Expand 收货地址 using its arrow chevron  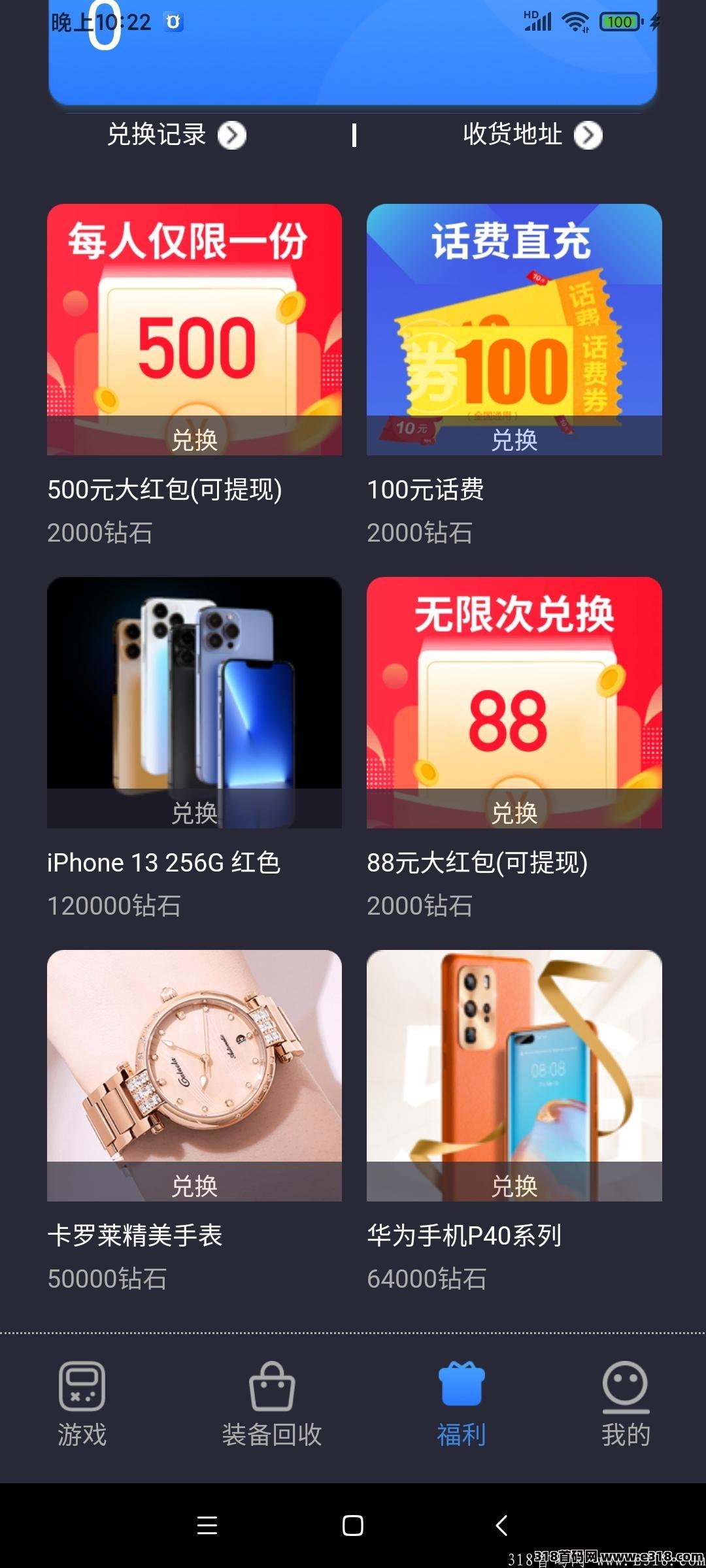coord(588,135)
